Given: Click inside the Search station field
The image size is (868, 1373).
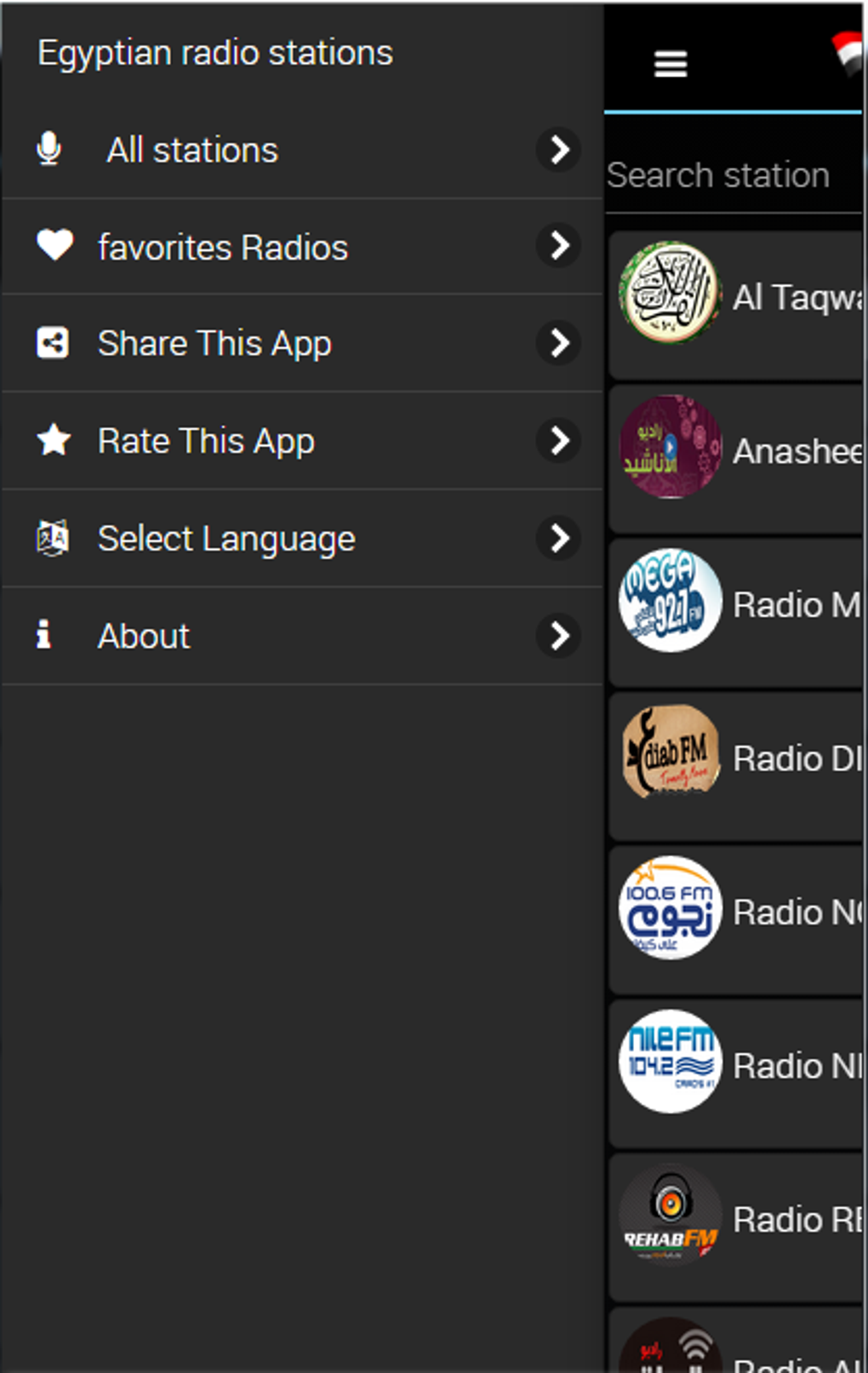Looking at the screenshot, I should pyautogui.click(x=732, y=175).
